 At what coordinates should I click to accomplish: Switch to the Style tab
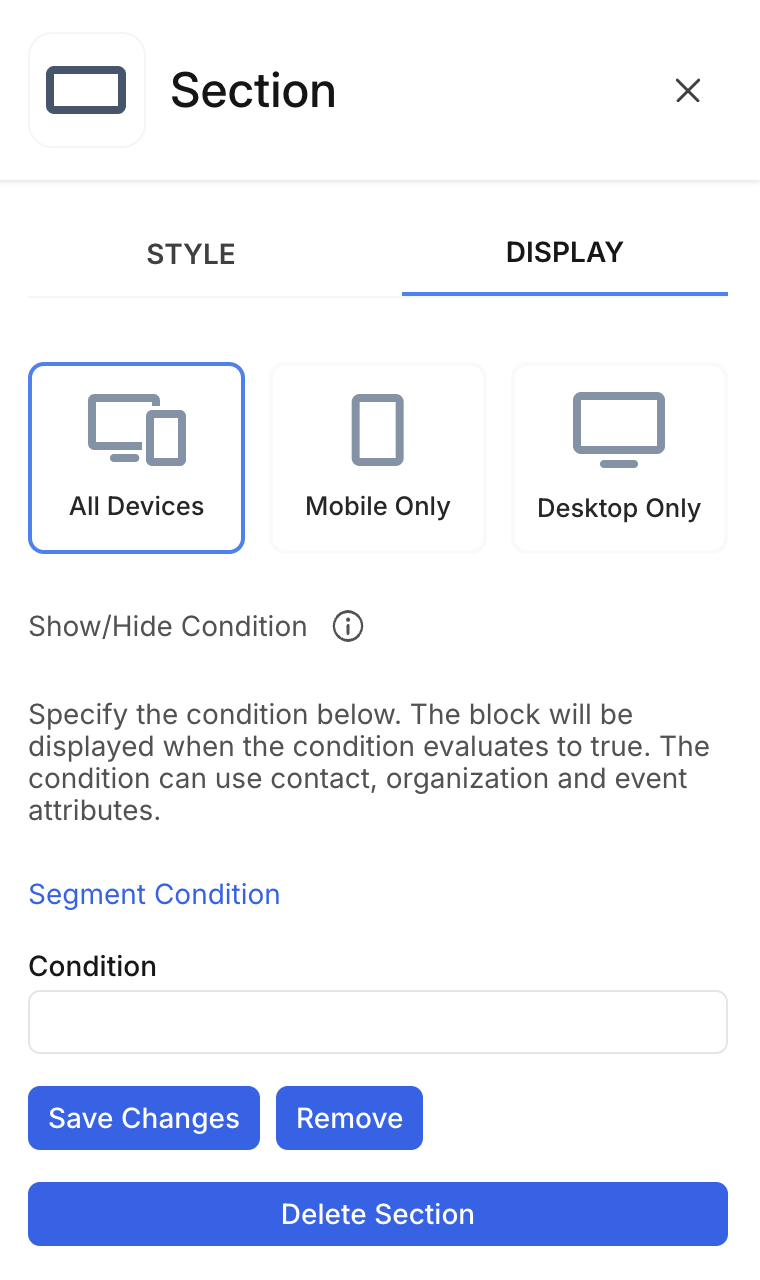click(191, 254)
